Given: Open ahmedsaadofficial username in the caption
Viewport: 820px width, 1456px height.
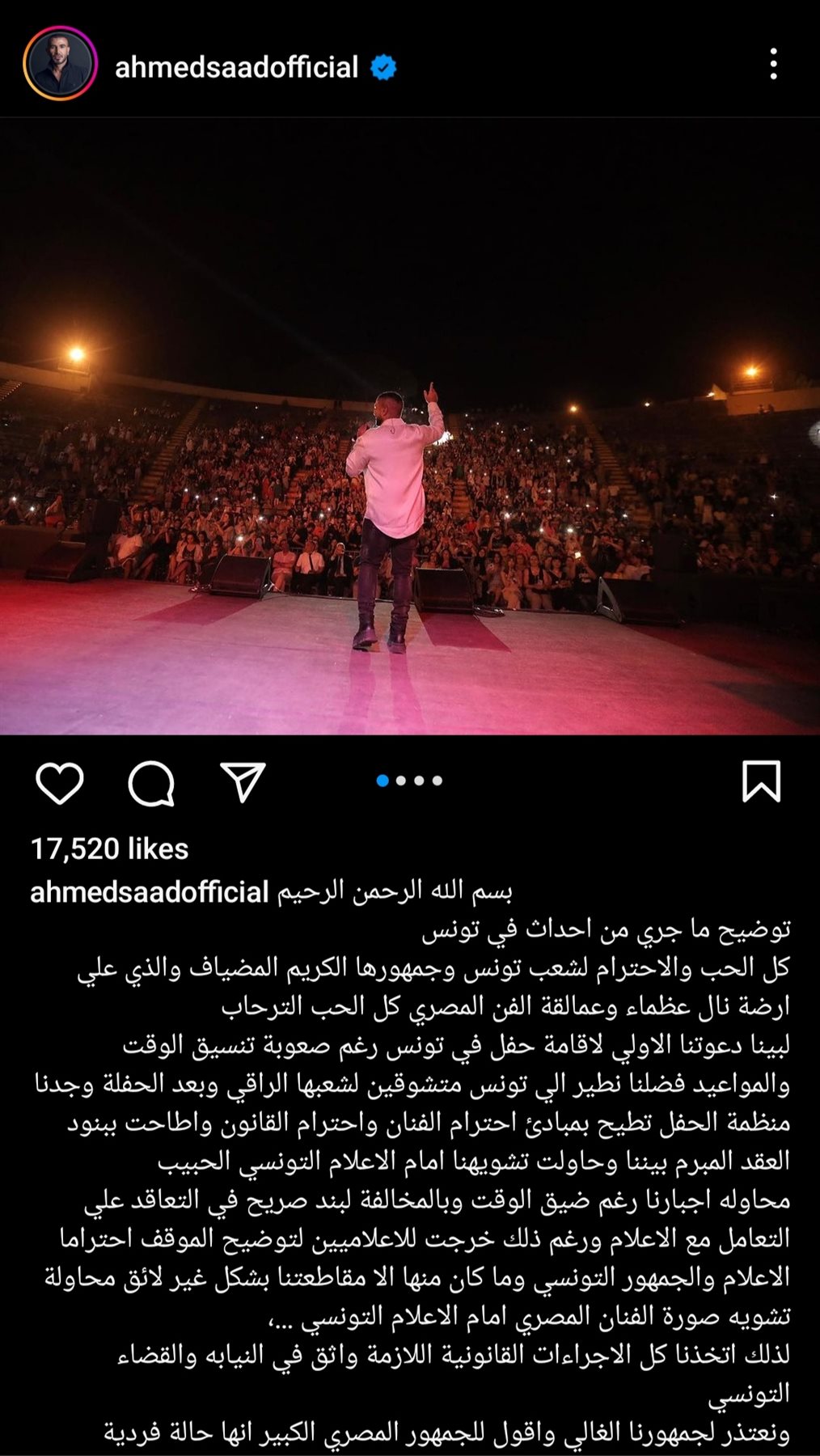Looking at the screenshot, I should [149, 891].
